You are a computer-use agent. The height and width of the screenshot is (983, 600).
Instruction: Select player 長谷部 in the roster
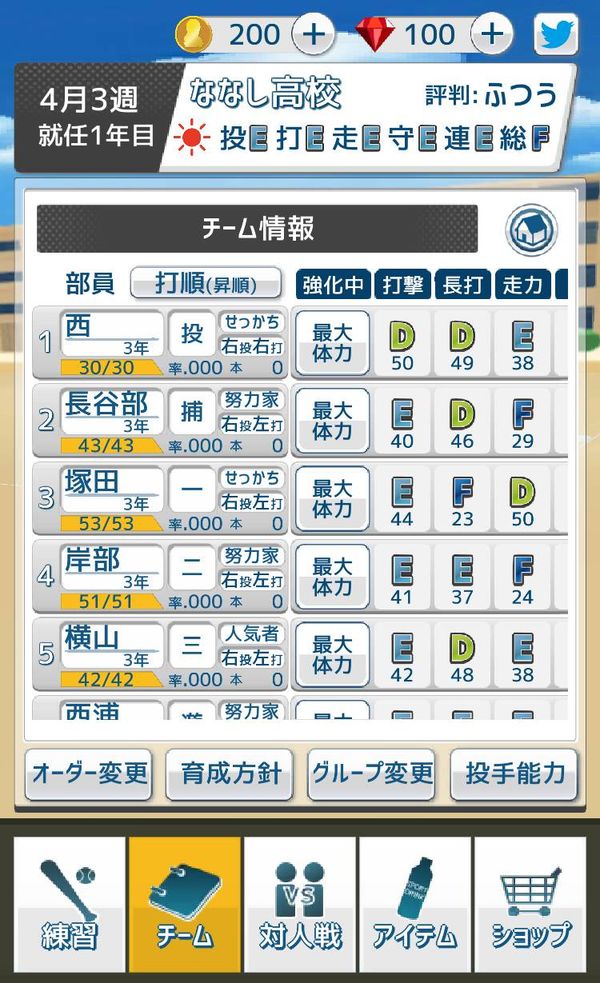point(160,421)
